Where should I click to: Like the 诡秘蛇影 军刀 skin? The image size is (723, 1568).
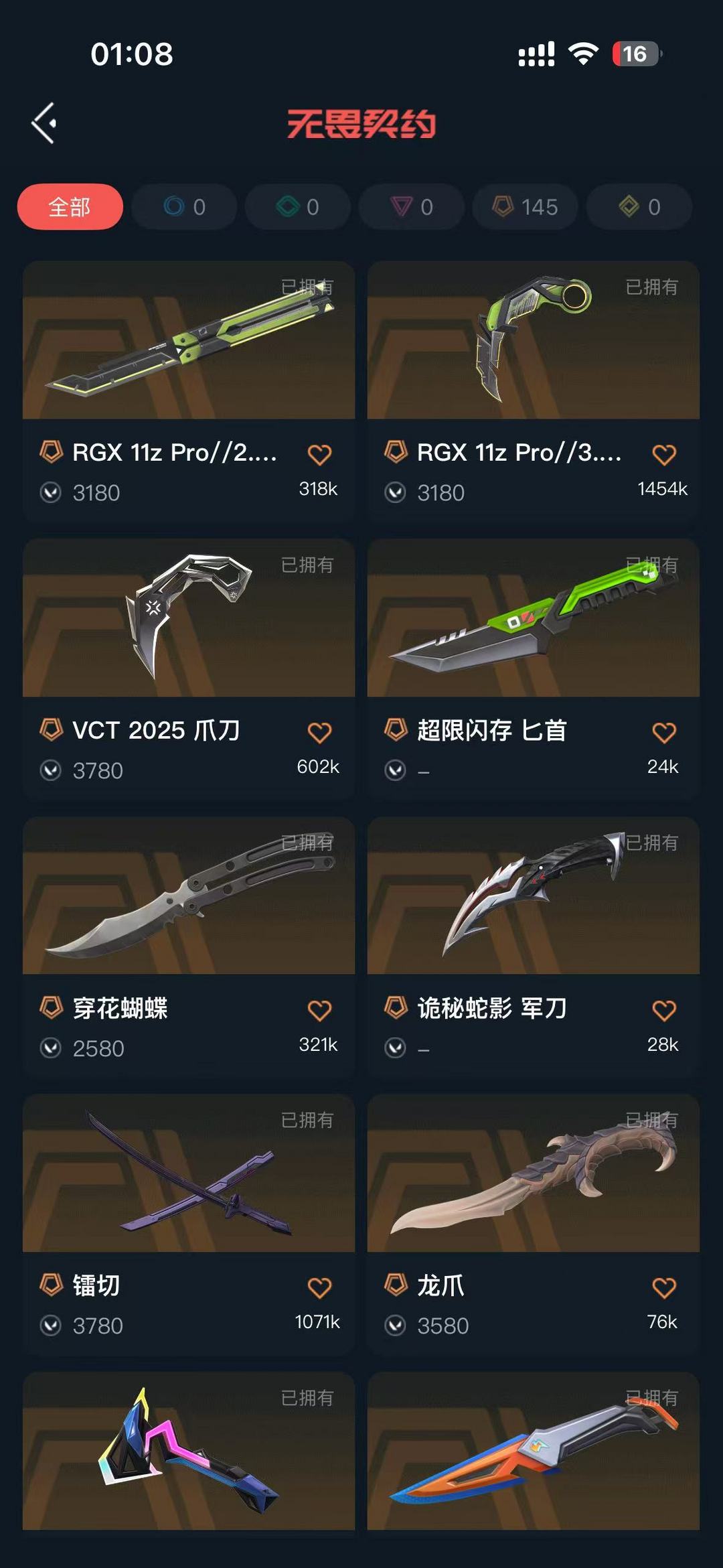(x=664, y=1010)
